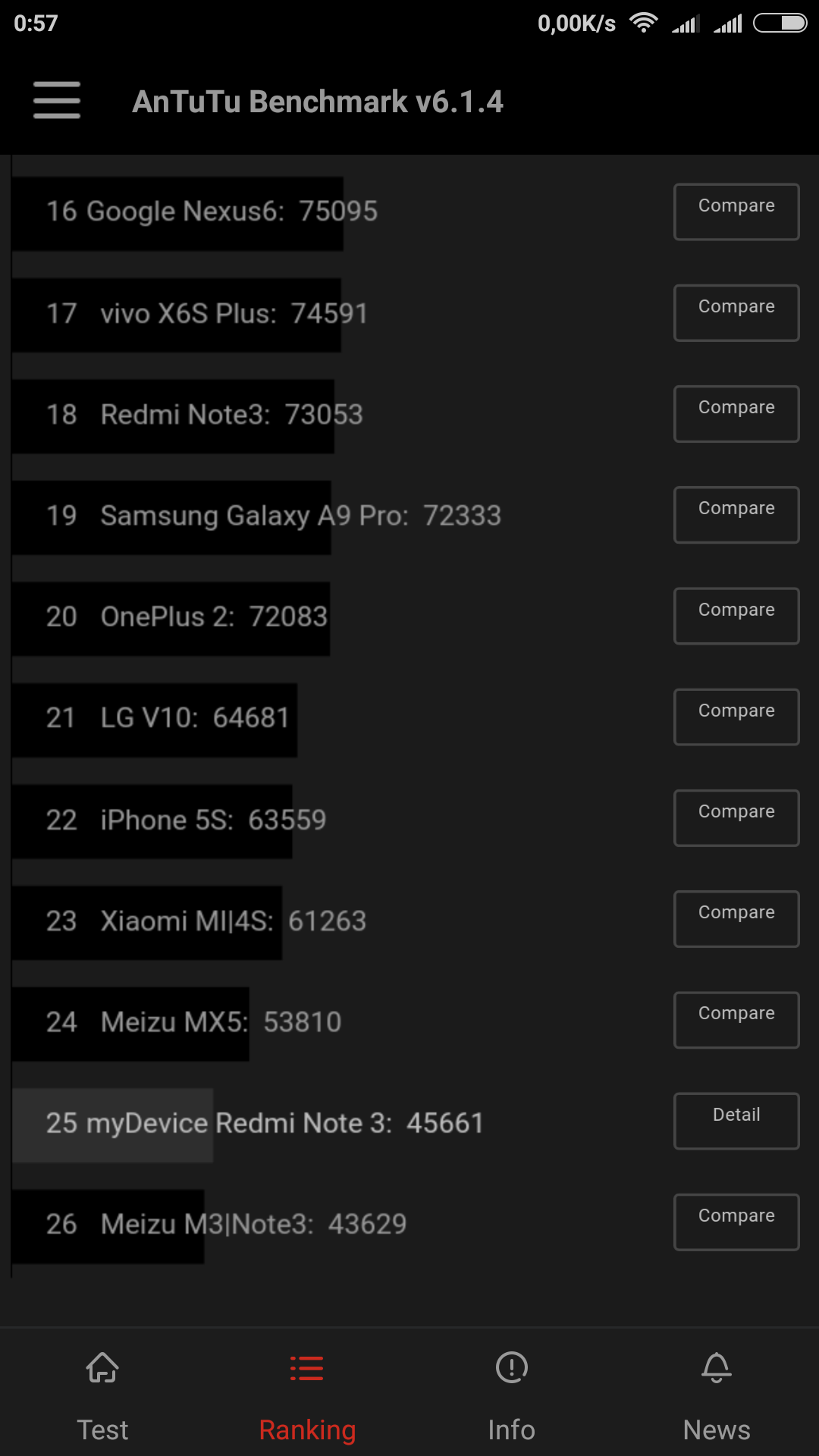This screenshot has height=1456, width=819.
Task: Compare with iPhone 5S
Action: pyautogui.click(x=736, y=817)
